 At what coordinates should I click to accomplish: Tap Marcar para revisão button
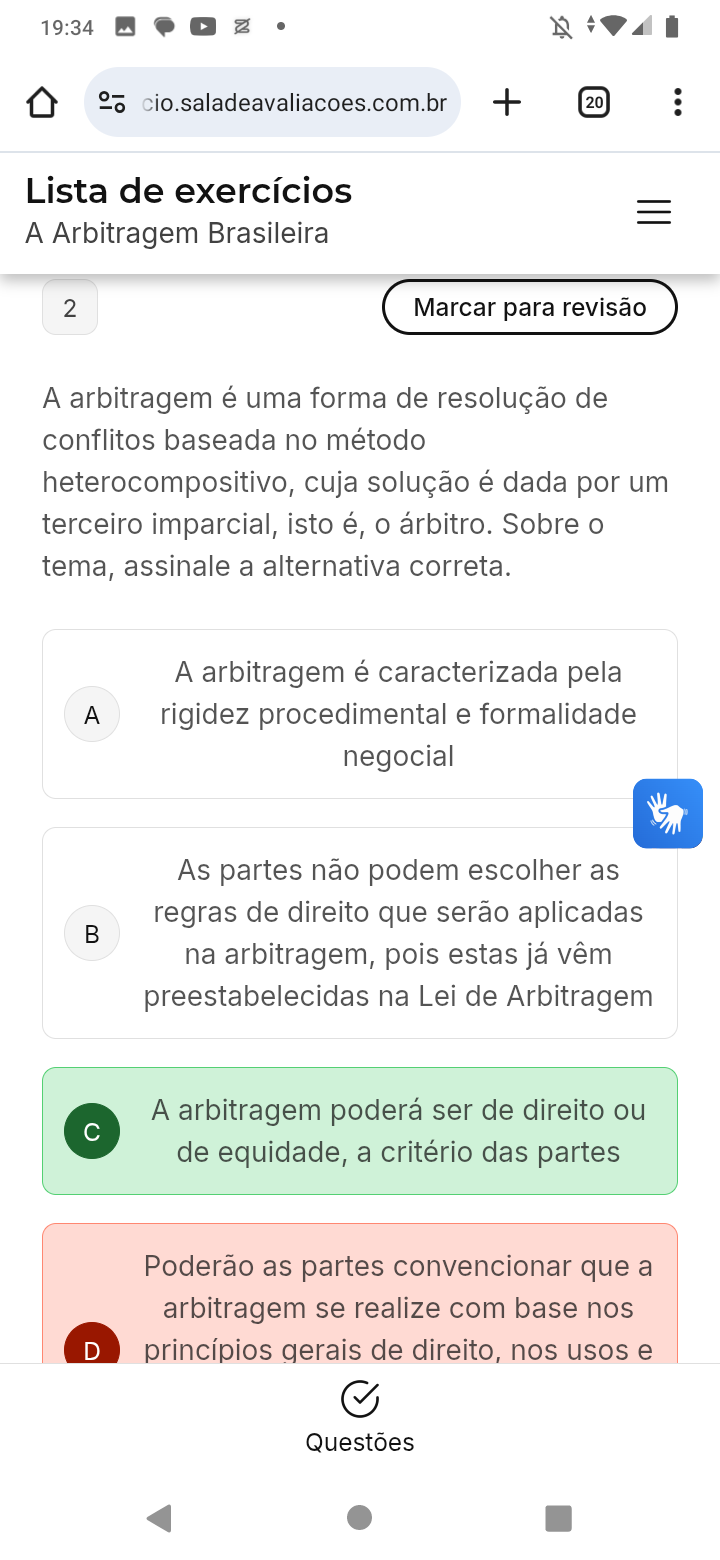pos(529,307)
